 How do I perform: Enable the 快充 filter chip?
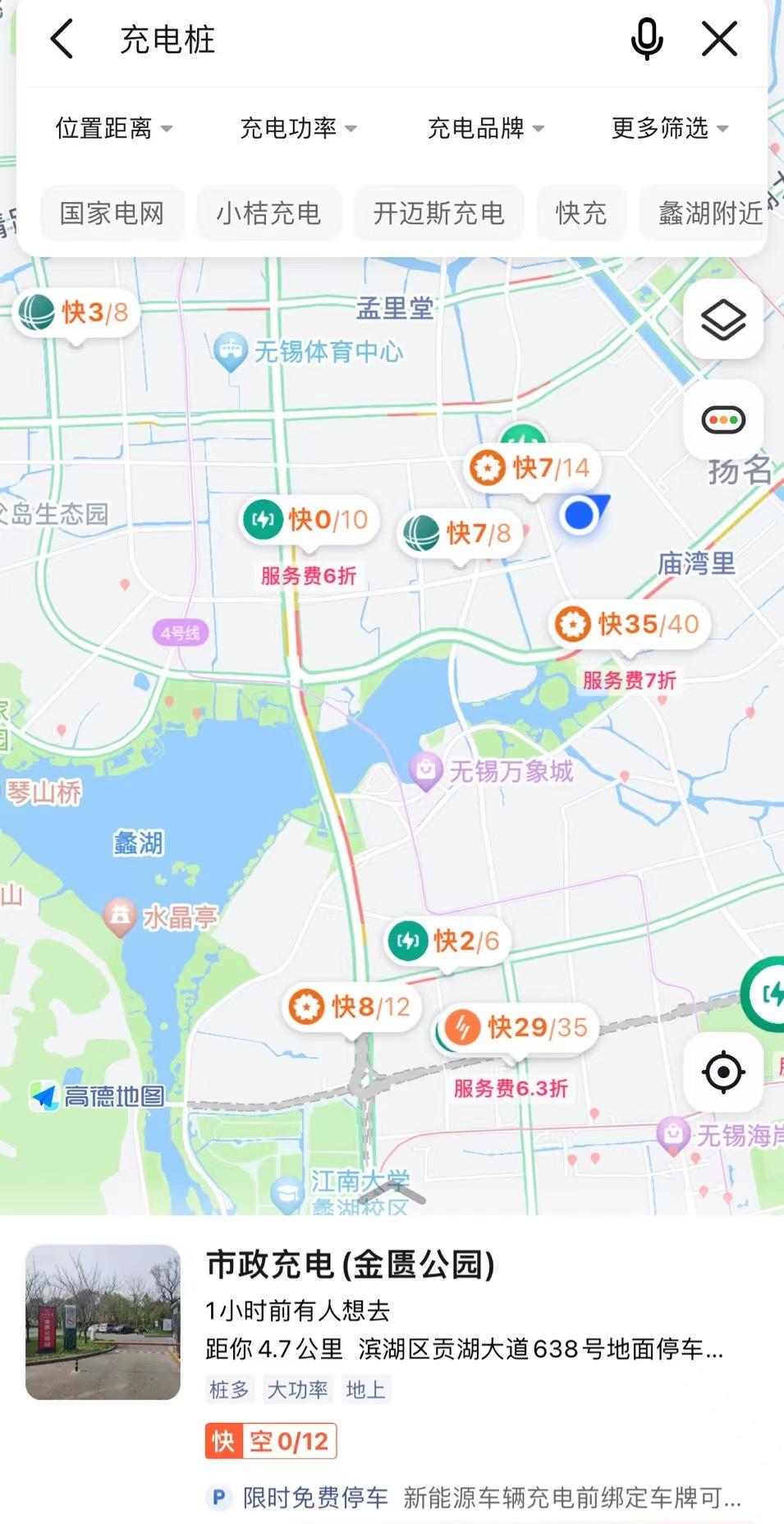pyautogui.click(x=580, y=213)
